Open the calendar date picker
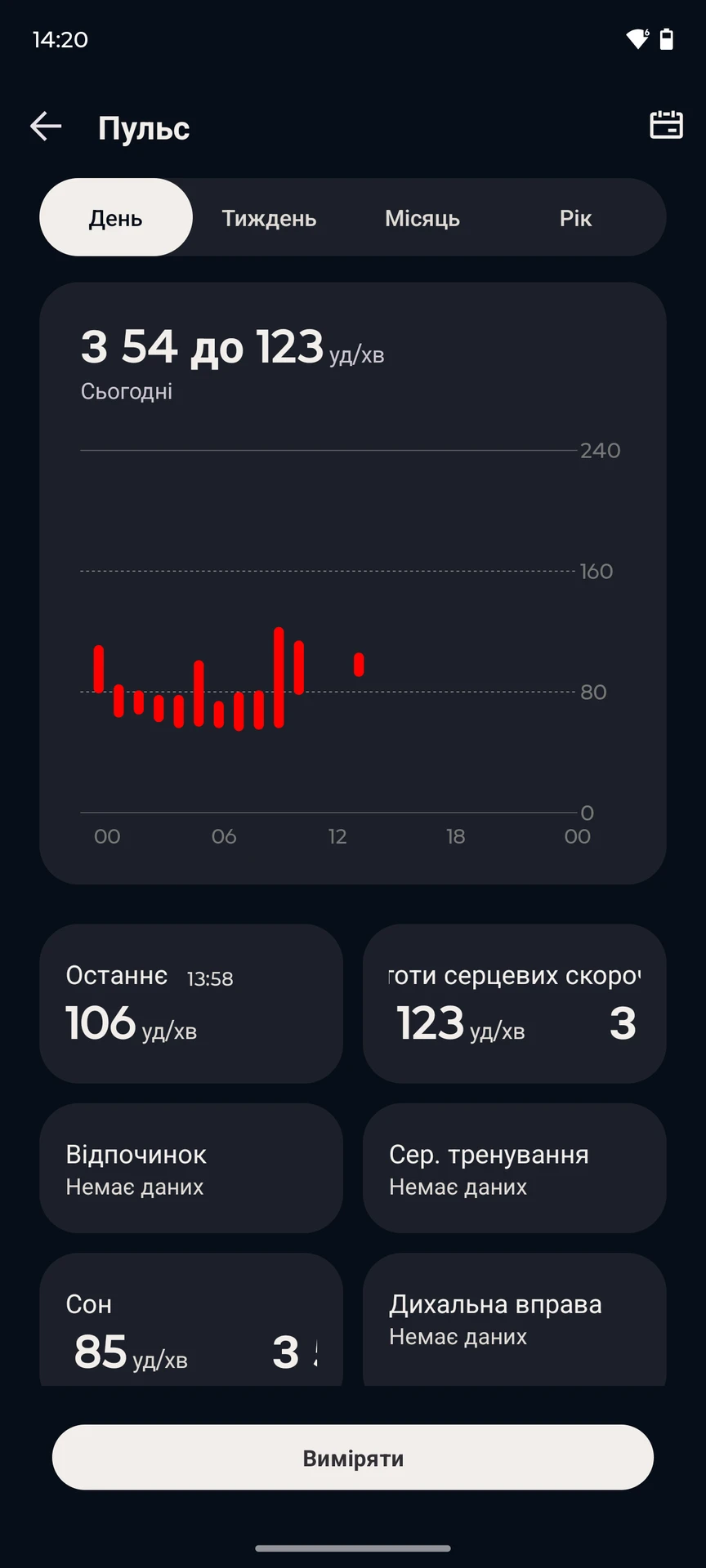Image resolution: width=706 pixels, height=1568 pixels. pyautogui.click(x=666, y=126)
